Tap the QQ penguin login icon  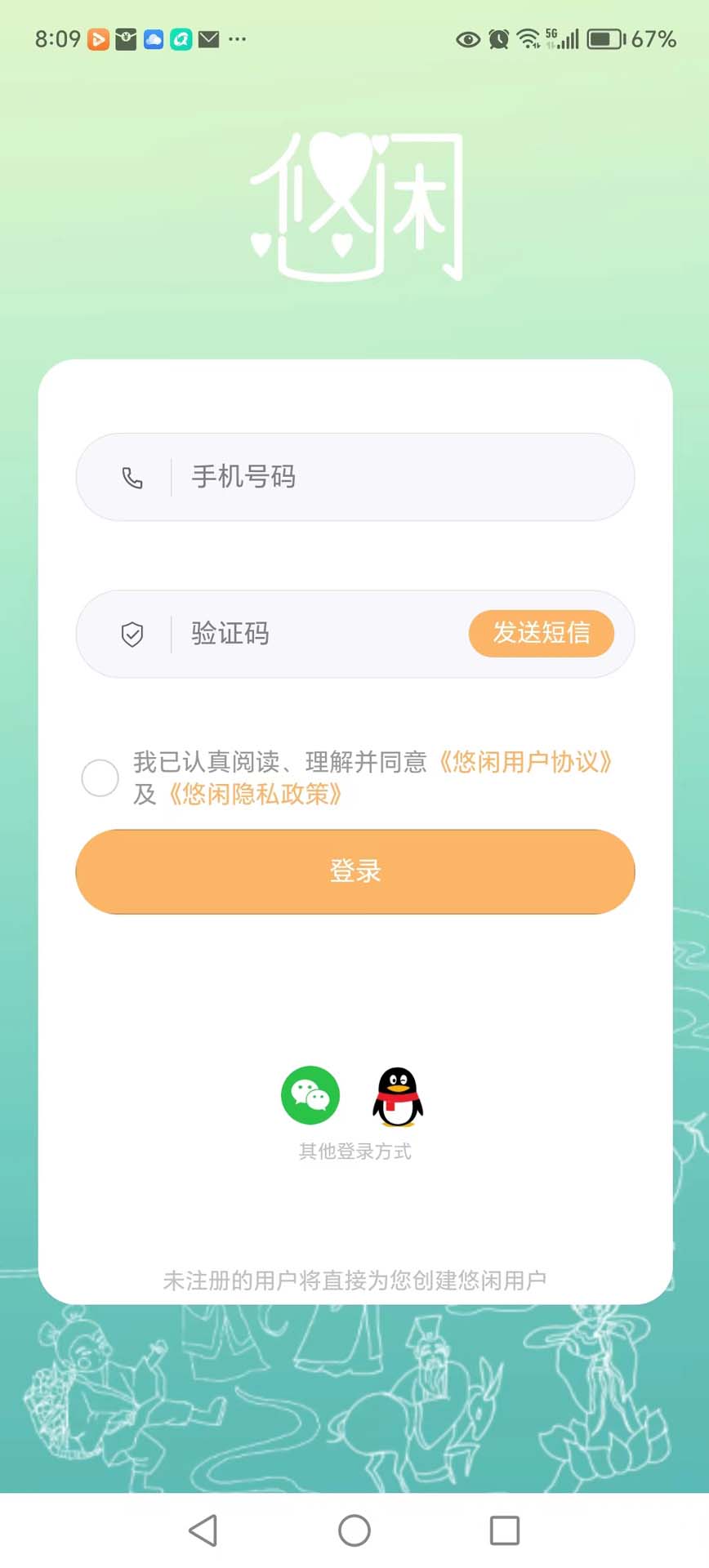397,1098
